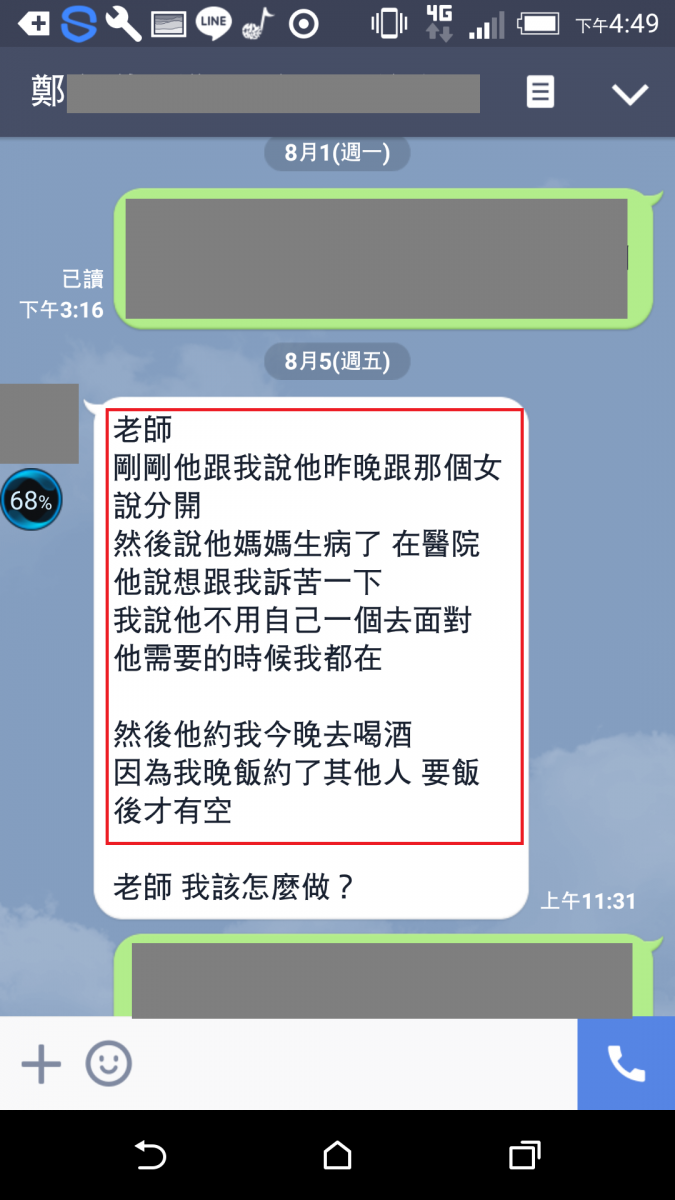This screenshot has height=1200, width=675.
Task: Open the emoji sticker picker
Action: (x=108, y=1064)
